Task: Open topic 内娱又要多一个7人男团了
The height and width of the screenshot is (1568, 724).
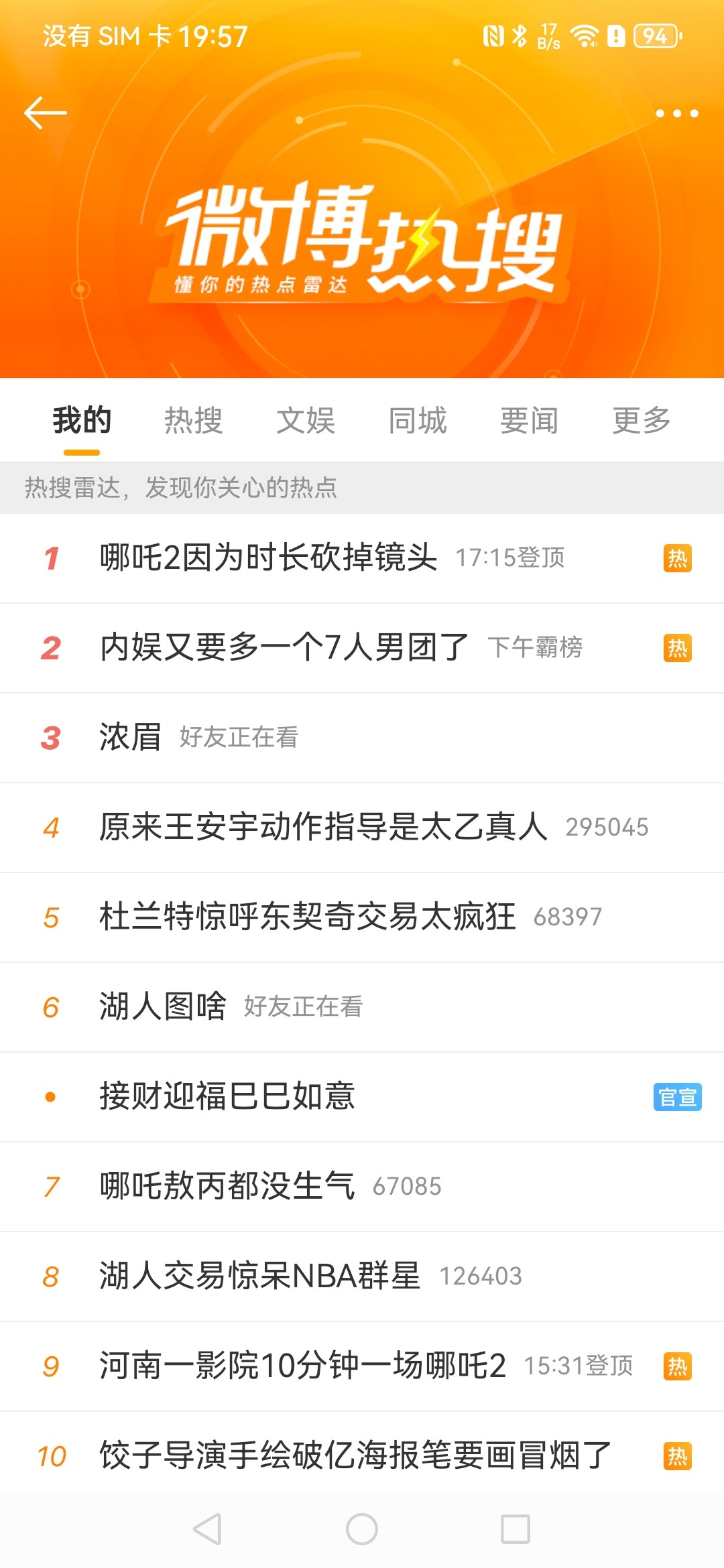Action: point(362,648)
